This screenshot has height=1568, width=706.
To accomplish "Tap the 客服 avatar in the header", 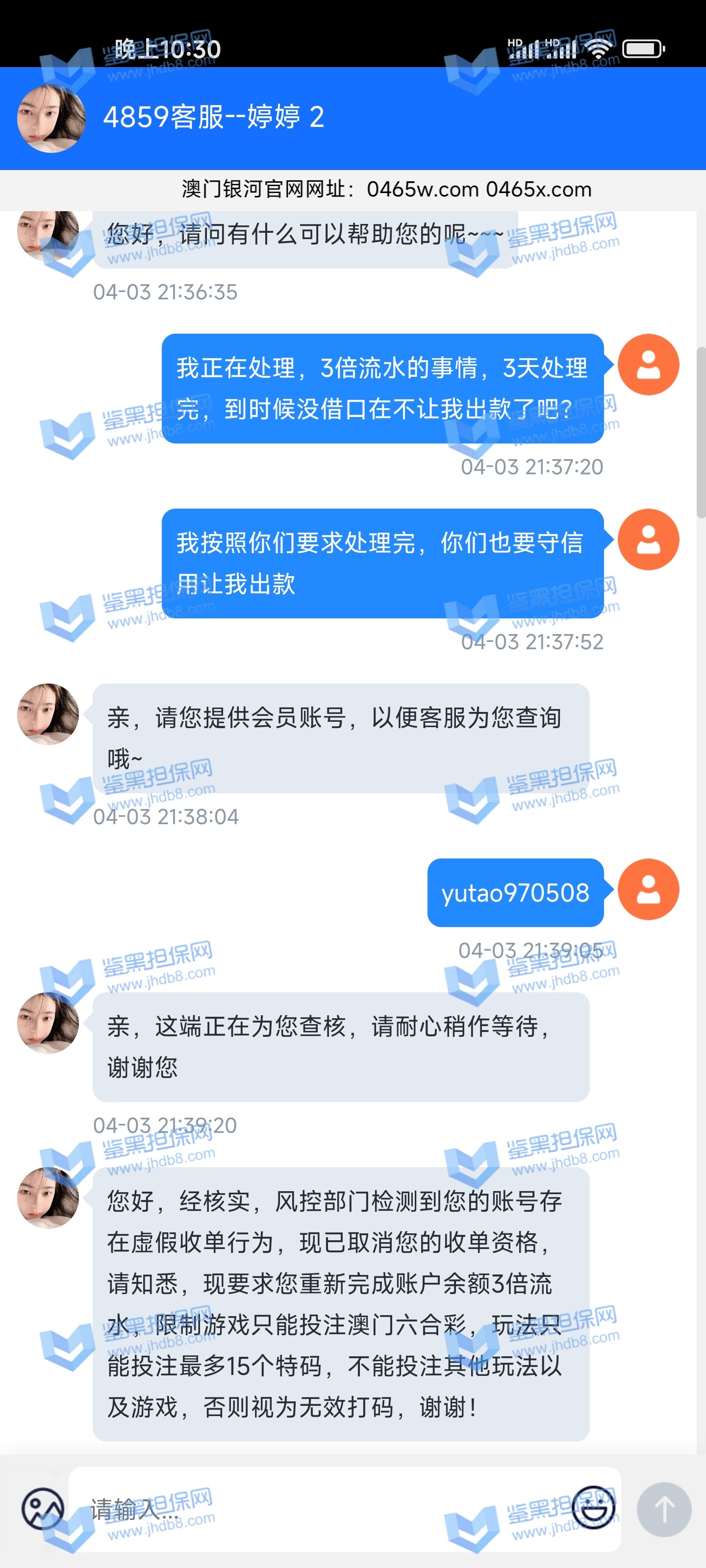I will pos(51,118).
